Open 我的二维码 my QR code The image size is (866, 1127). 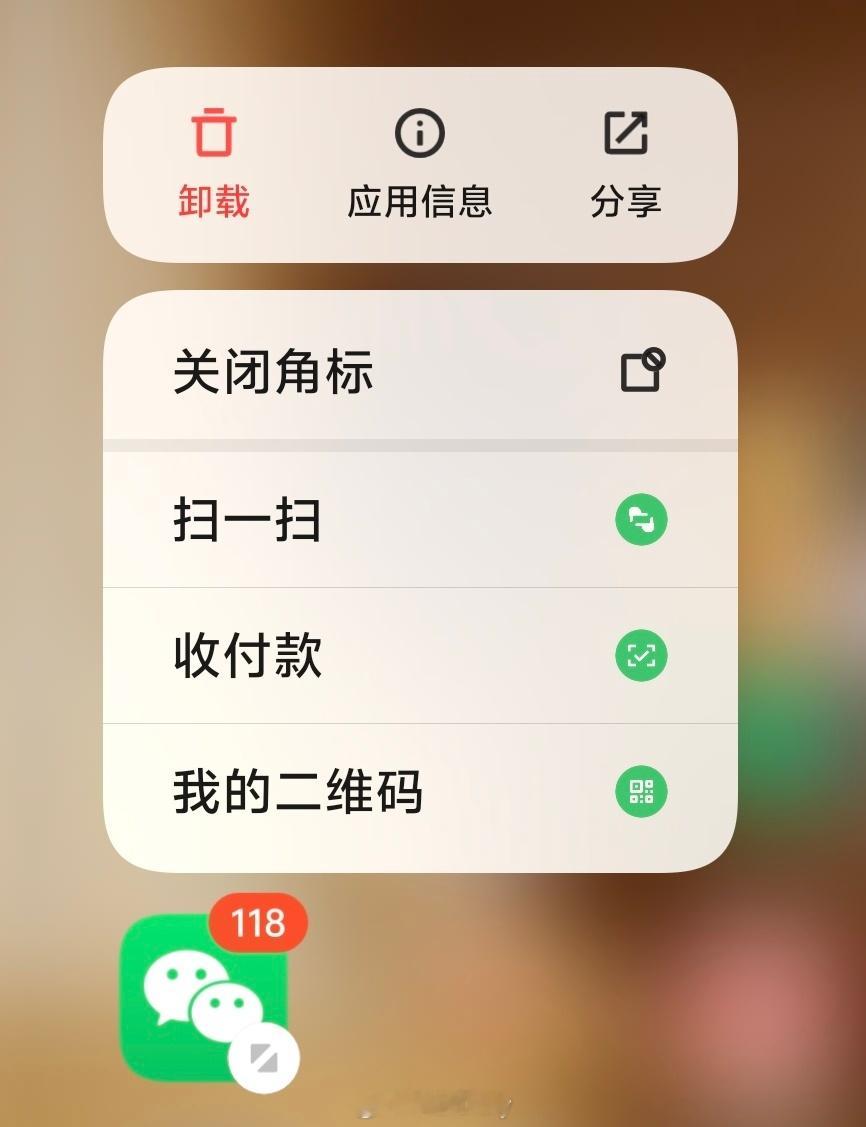point(420,793)
